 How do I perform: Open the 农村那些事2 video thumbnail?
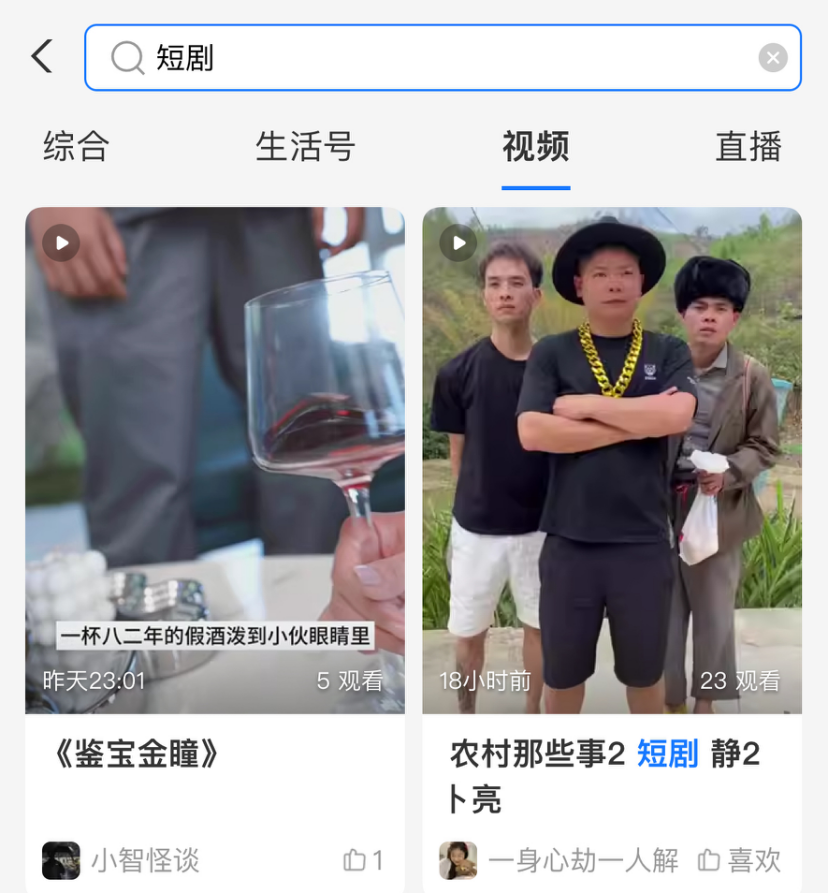[x=612, y=458]
